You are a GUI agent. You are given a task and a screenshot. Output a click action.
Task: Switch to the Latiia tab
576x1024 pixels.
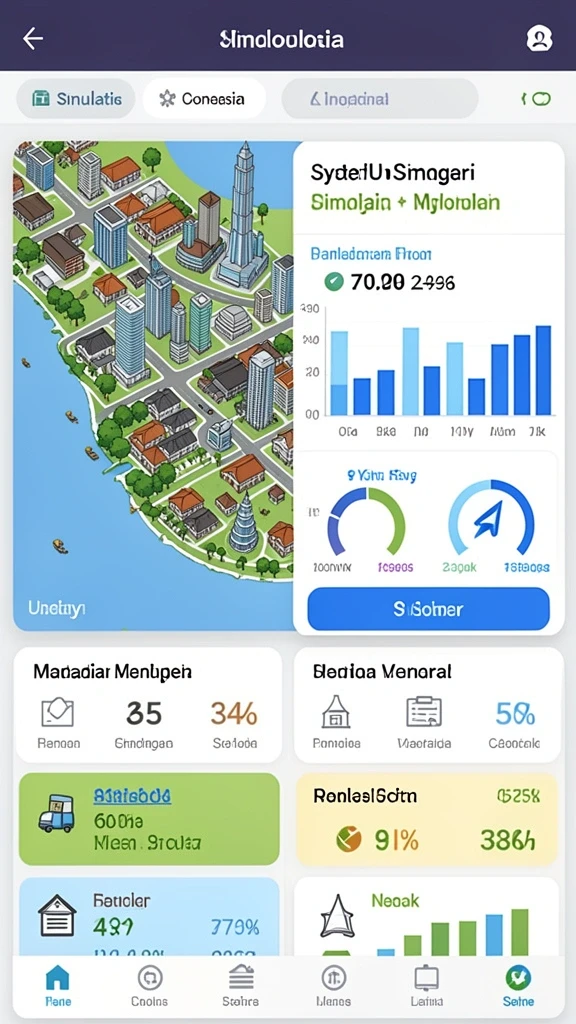coord(426,985)
